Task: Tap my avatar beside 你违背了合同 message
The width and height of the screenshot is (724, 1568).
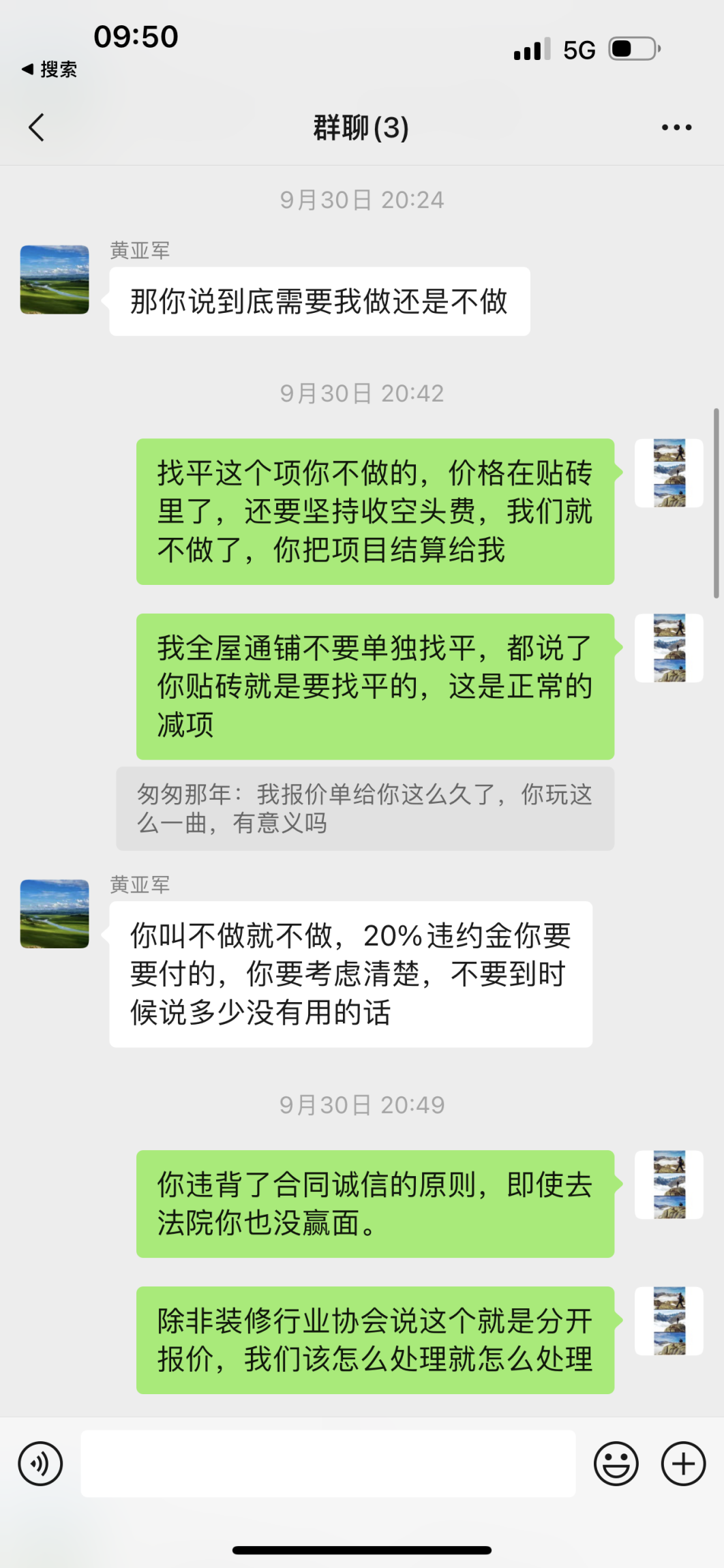Action: point(669,1185)
